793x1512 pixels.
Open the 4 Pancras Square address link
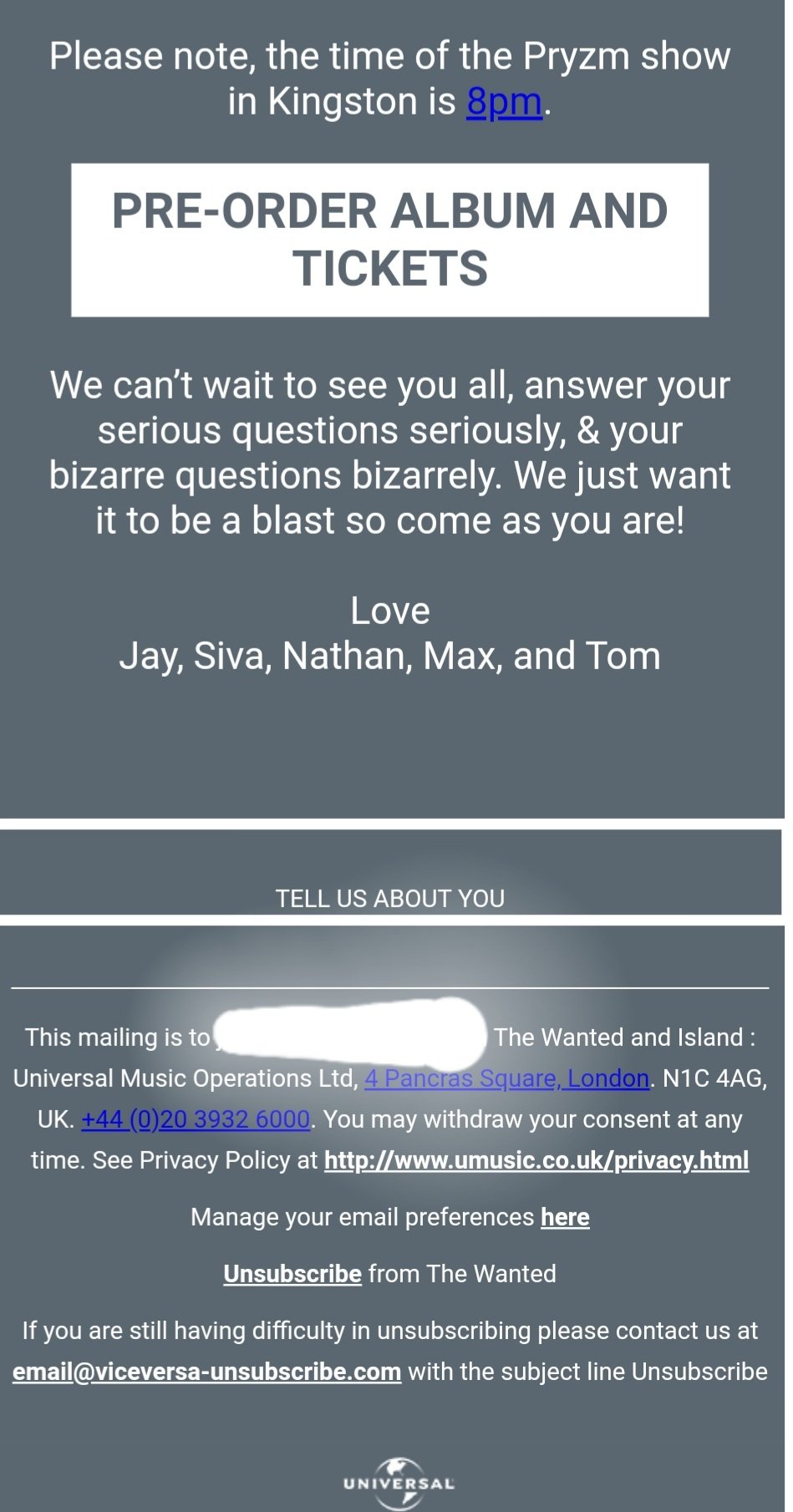tap(506, 1078)
